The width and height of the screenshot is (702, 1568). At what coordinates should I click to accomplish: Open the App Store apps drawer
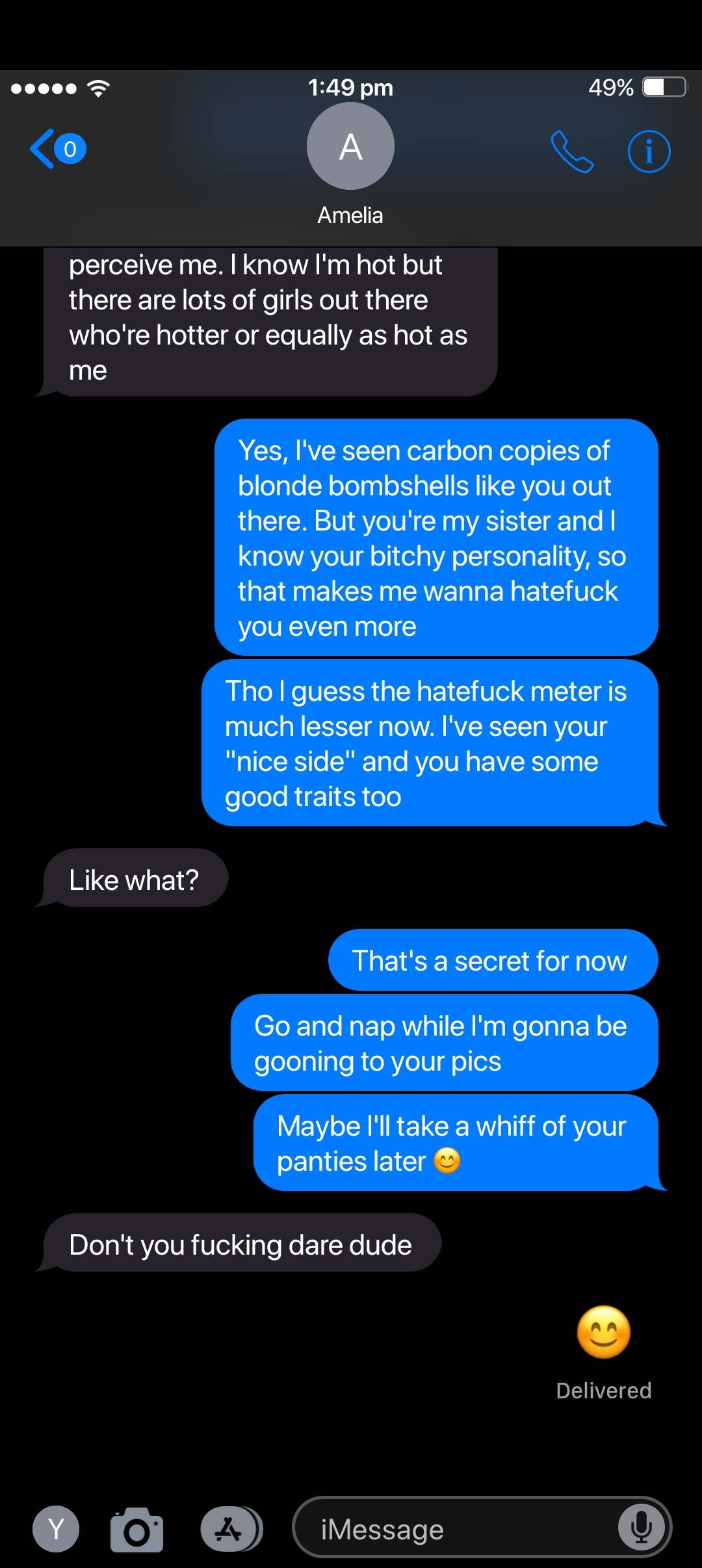pyautogui.click(x=230, y=1529)
